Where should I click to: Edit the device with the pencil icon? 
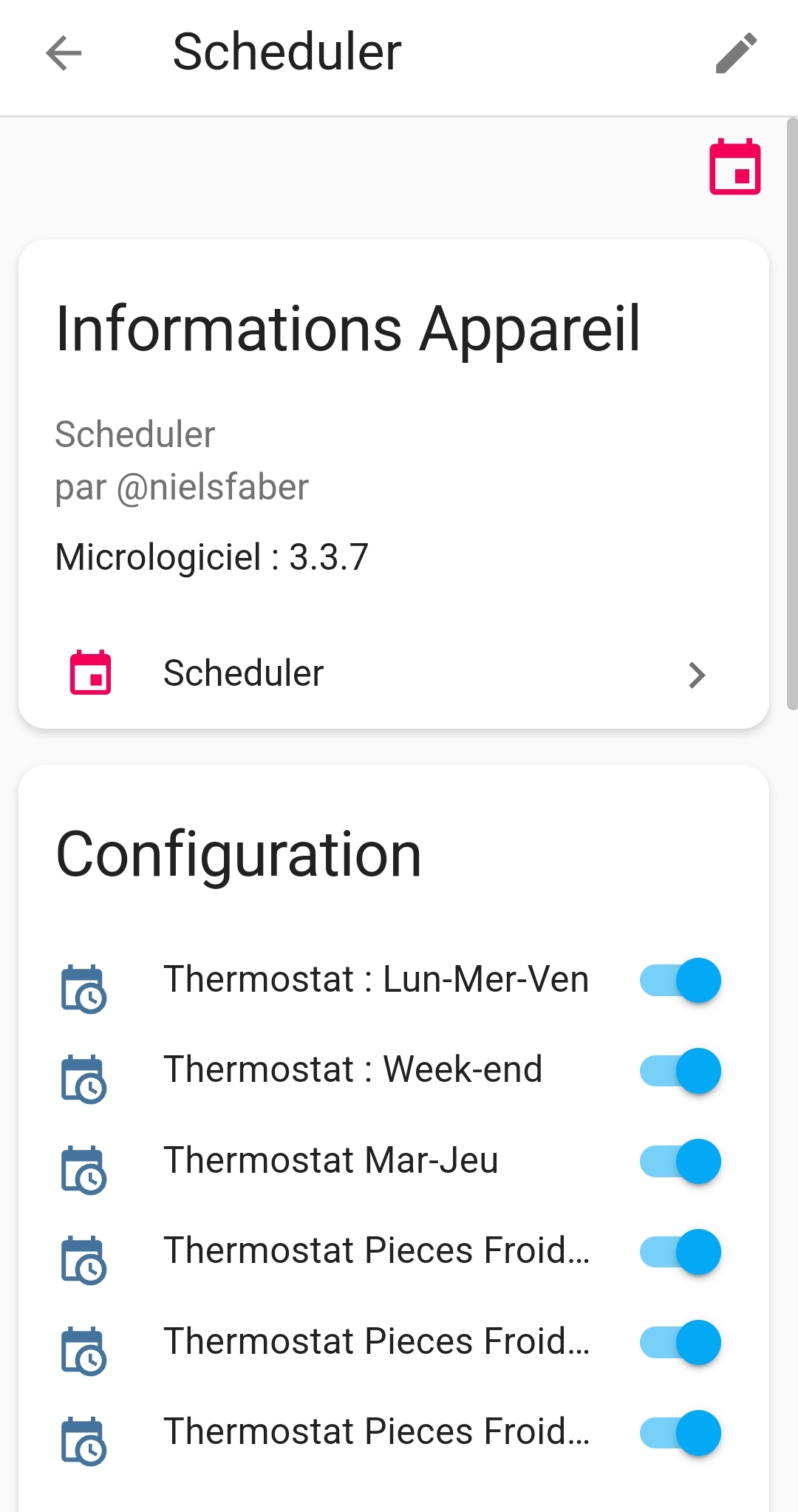point(737,53)
